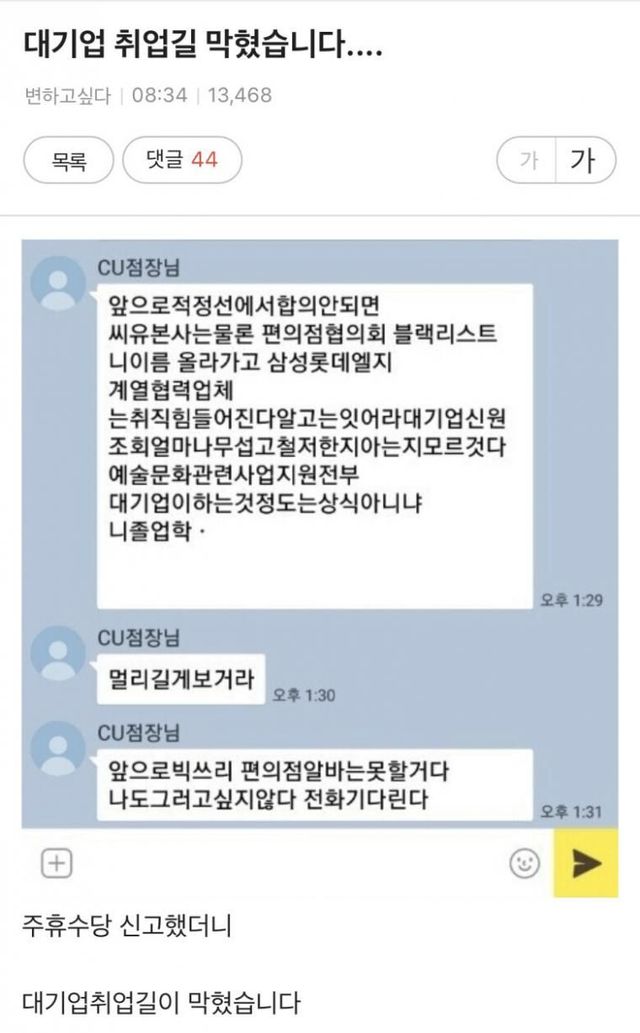
Task: Go back to the 목록 post list
Action: click(x=69, y=159)
